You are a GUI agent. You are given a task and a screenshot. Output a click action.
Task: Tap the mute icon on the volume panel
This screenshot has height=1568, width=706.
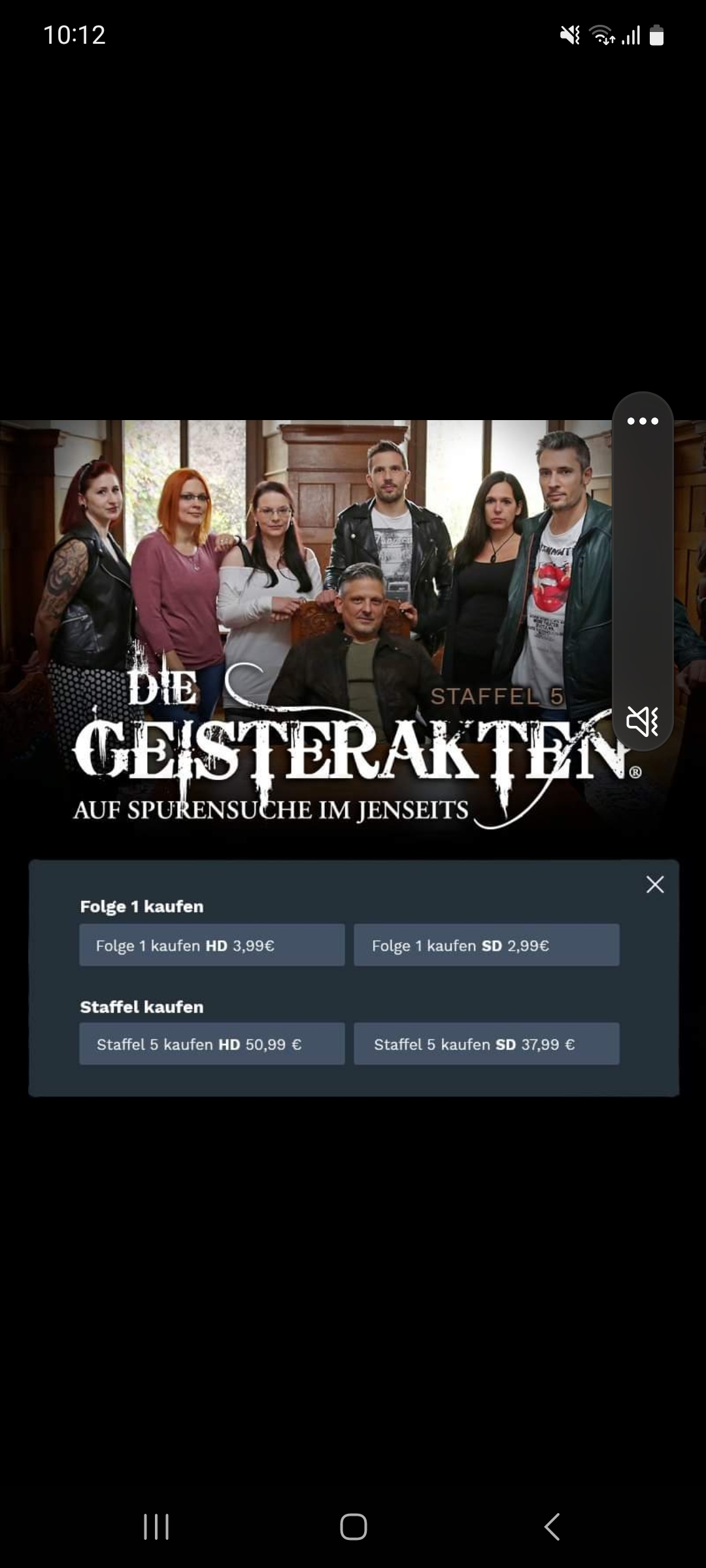tap(643, 721)
